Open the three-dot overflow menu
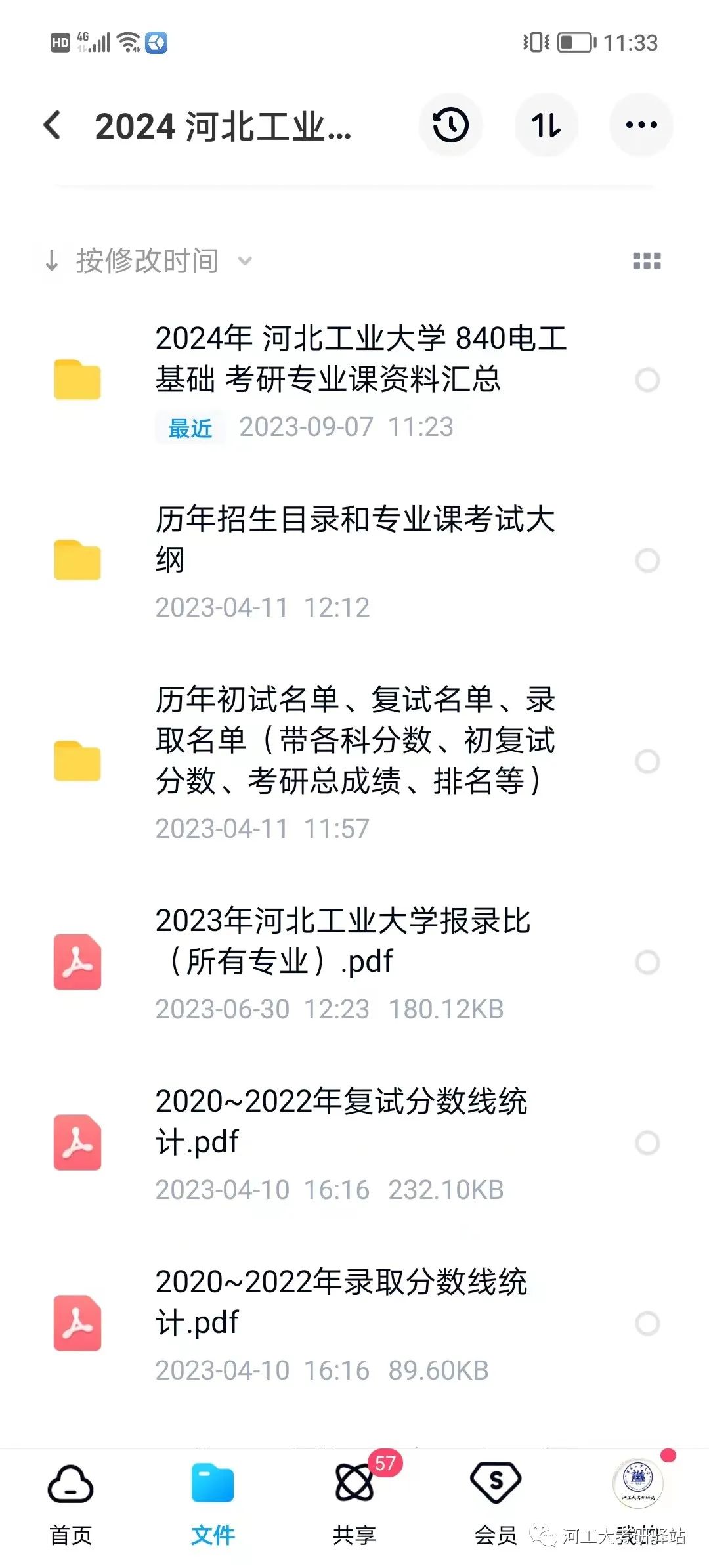 coord(641,125)
